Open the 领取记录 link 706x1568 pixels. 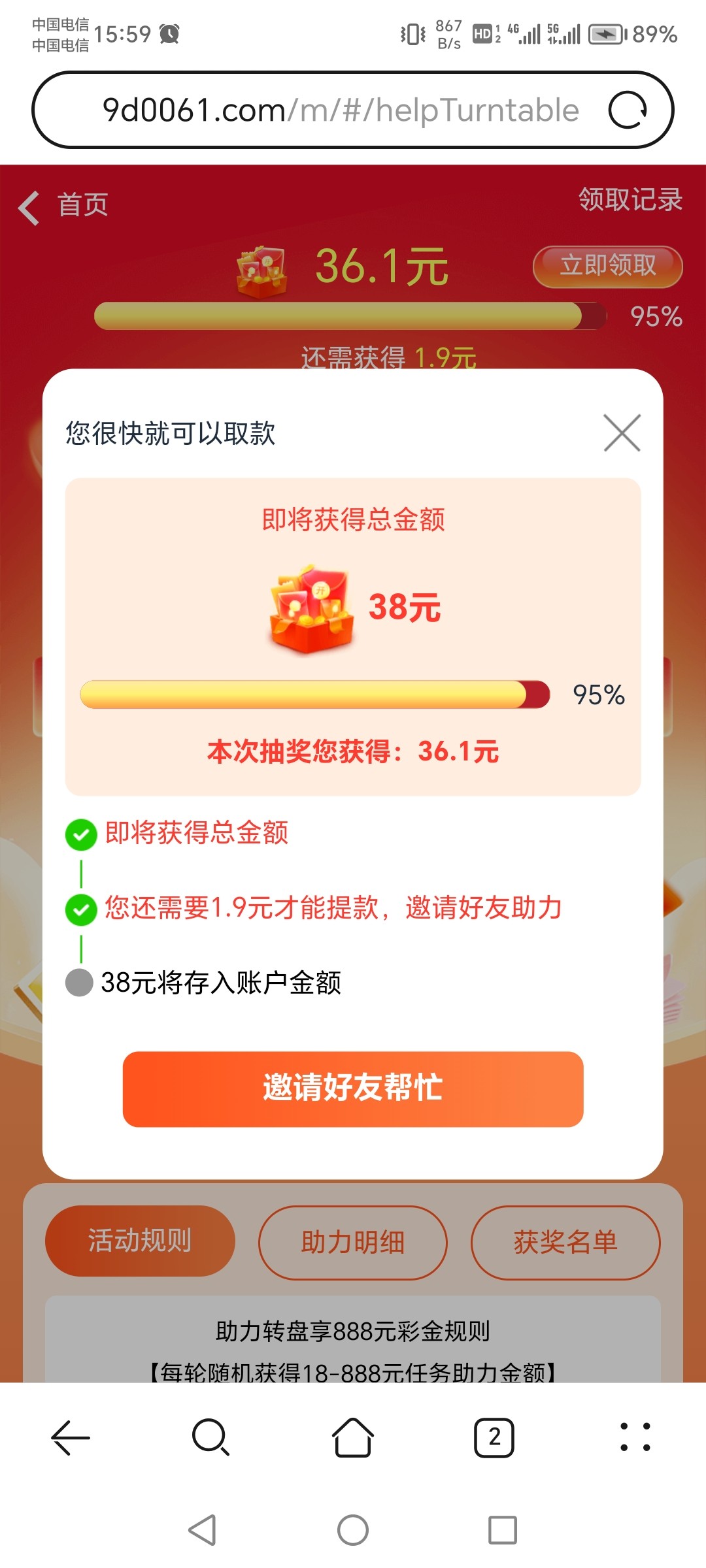click(x=629, y=200)
